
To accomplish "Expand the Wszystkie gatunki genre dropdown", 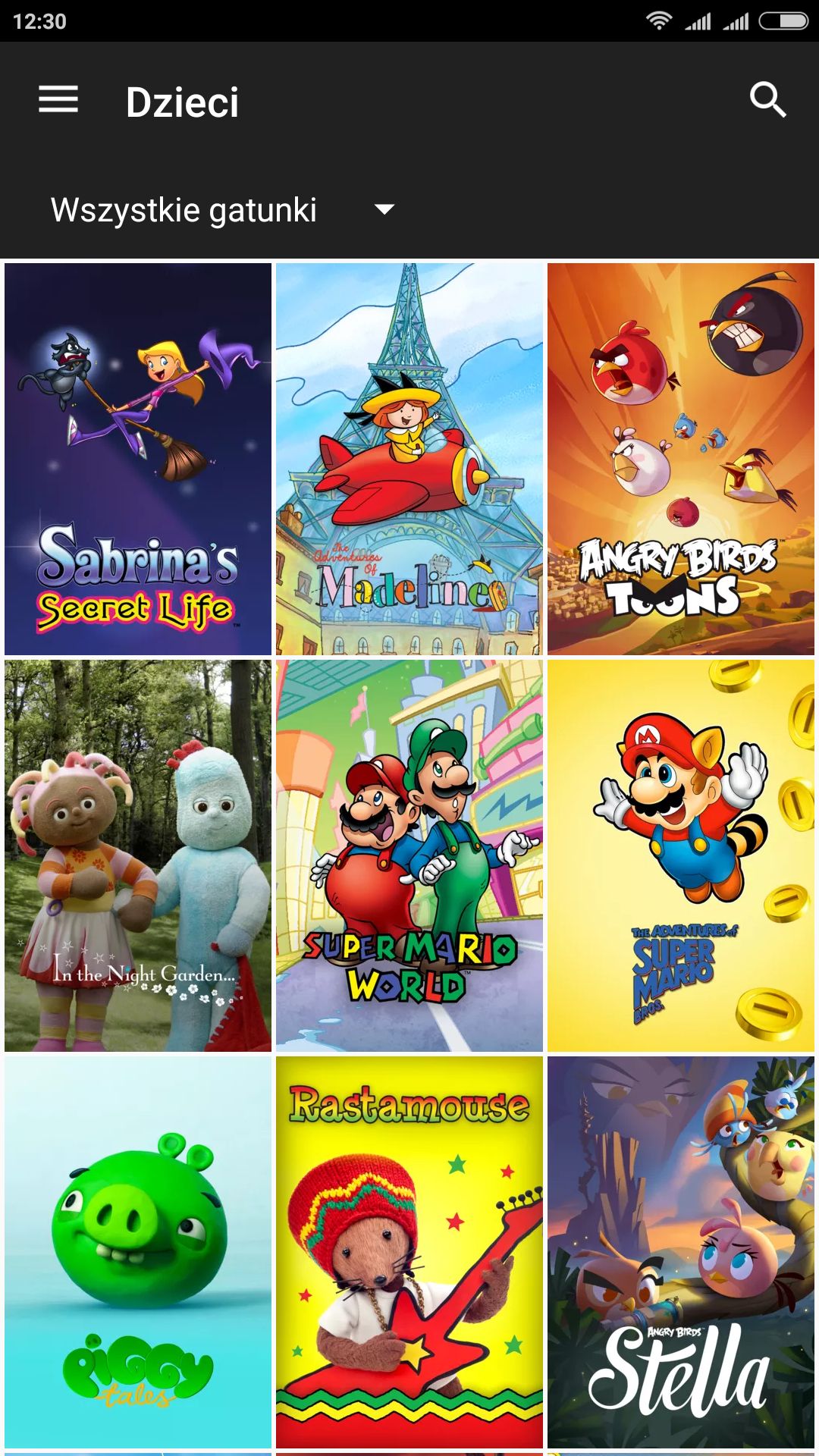I will pos(222,210).
